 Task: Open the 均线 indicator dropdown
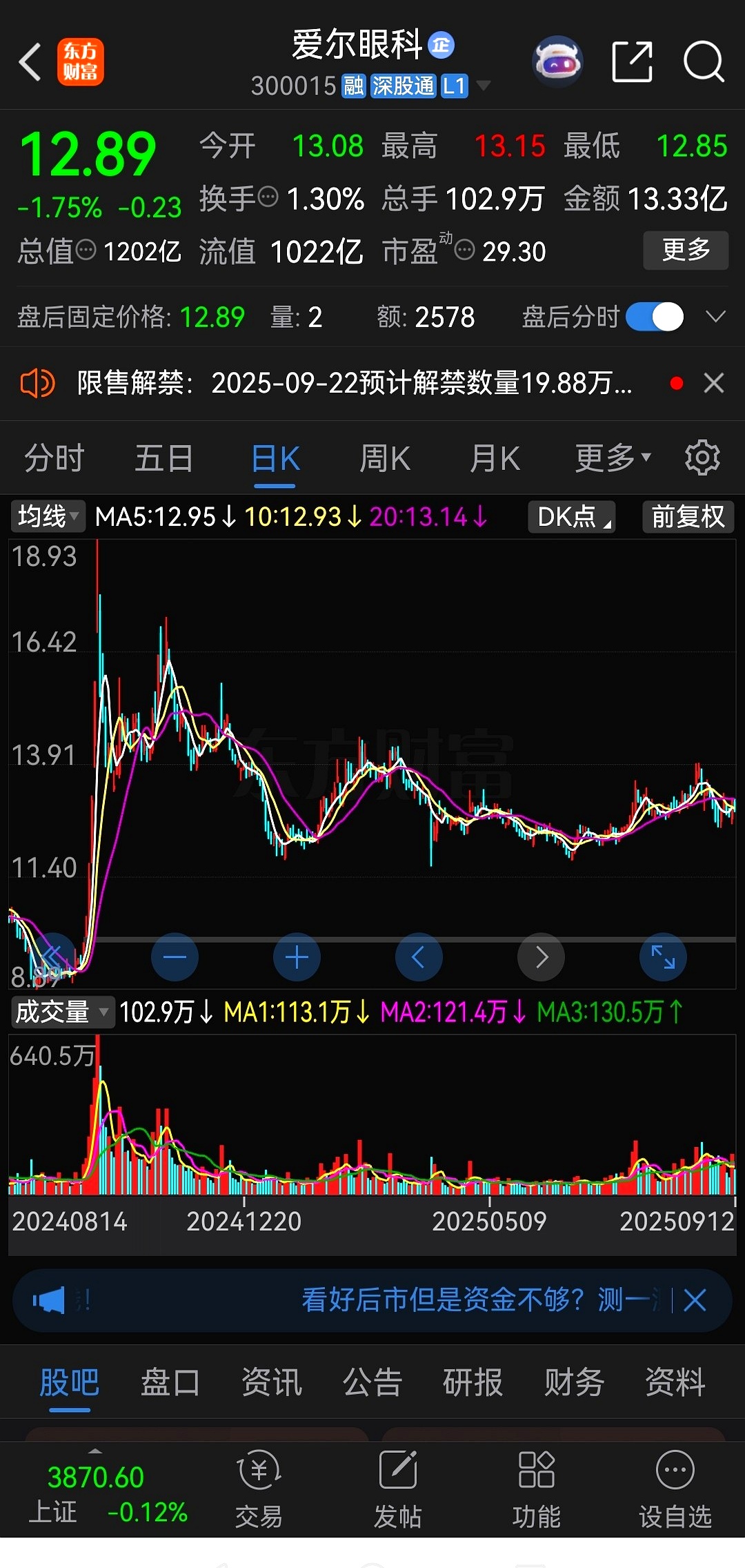pyautogui.click(x=46, y=516)
